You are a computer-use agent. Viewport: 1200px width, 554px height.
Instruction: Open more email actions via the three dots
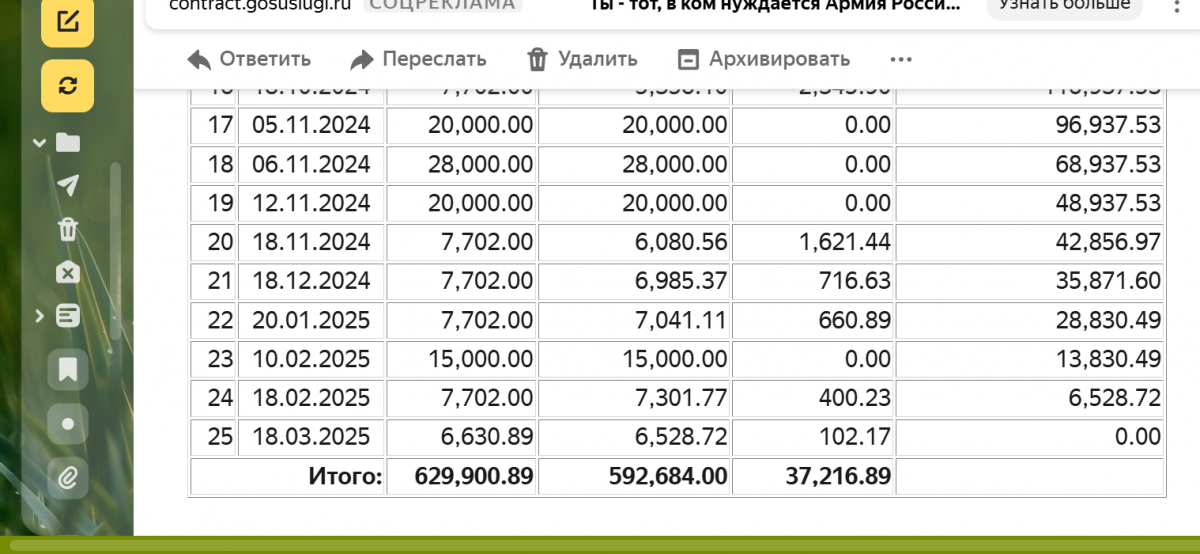pyautogui.click(x=901, y=60)
